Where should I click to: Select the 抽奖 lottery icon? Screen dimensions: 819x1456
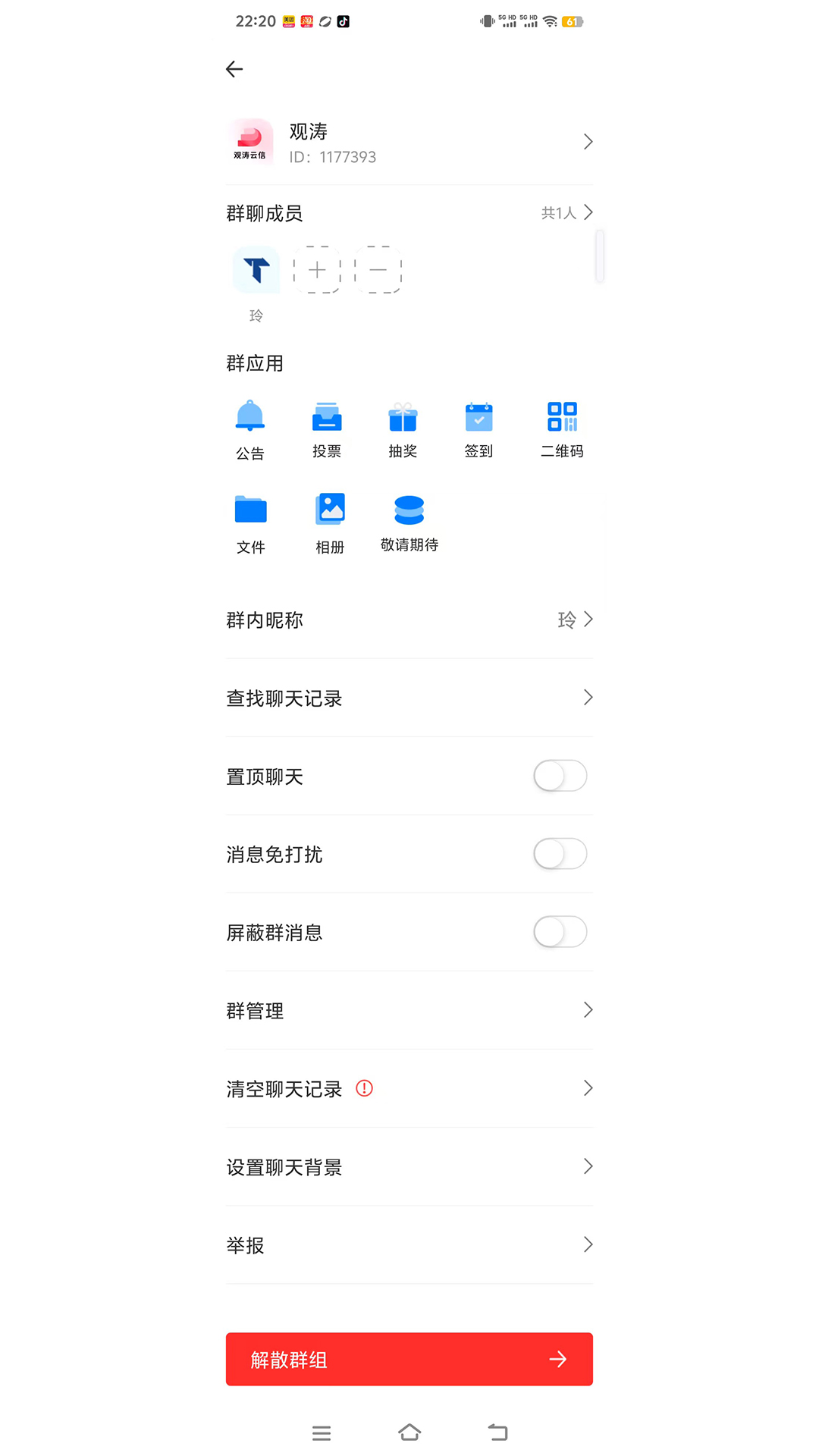click(x=402, y=428)
